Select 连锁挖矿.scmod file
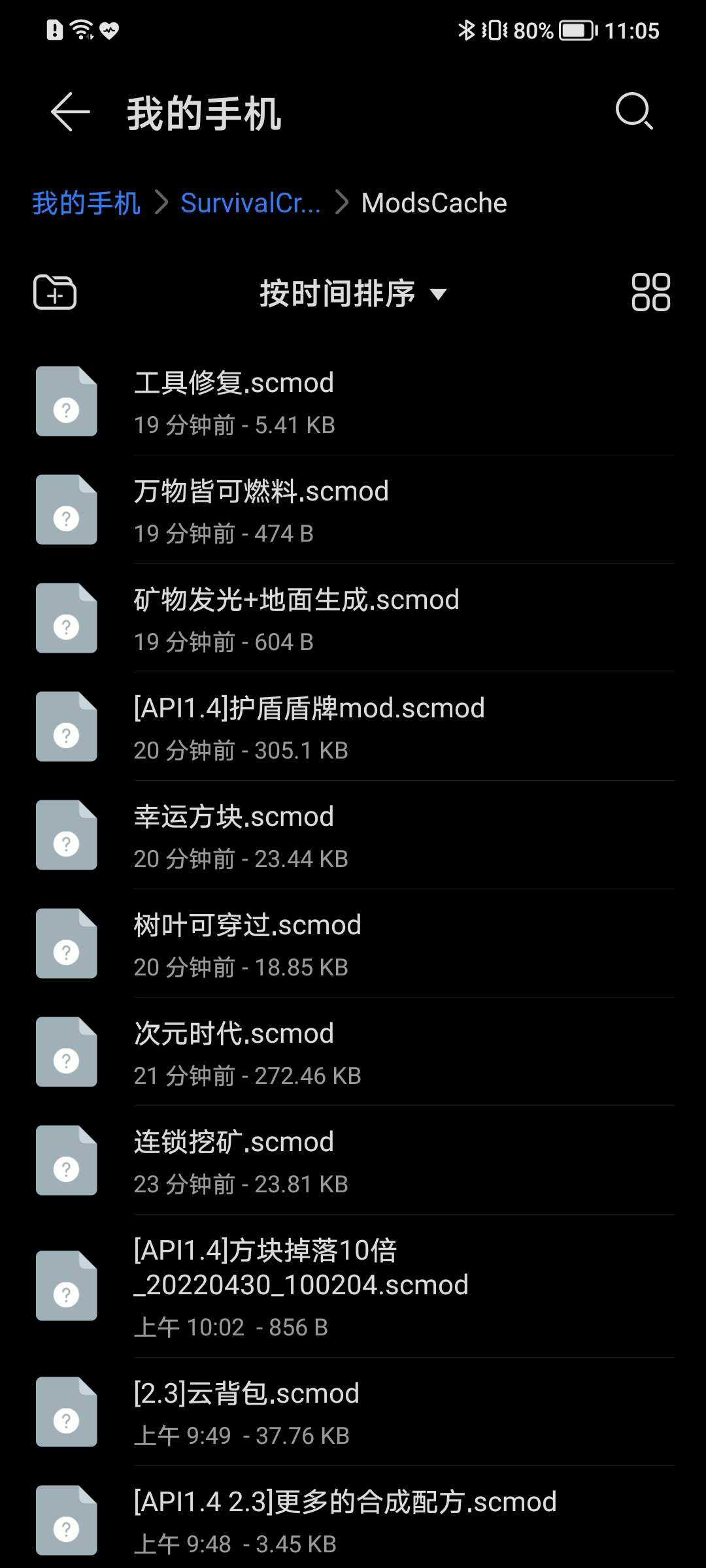The height and width of the screenshot is (1568, 706). pos(353,1160)
